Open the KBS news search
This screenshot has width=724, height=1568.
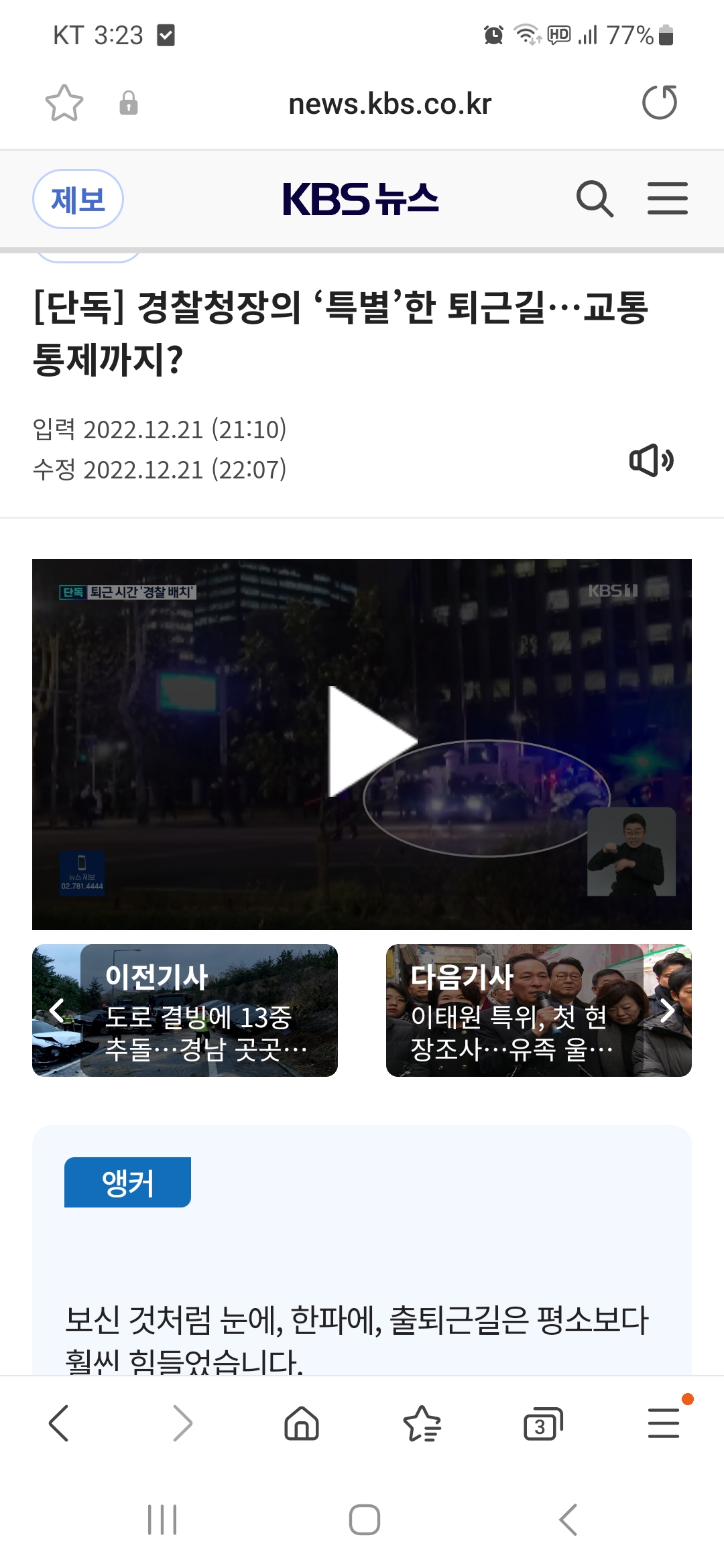pos(595,199)
